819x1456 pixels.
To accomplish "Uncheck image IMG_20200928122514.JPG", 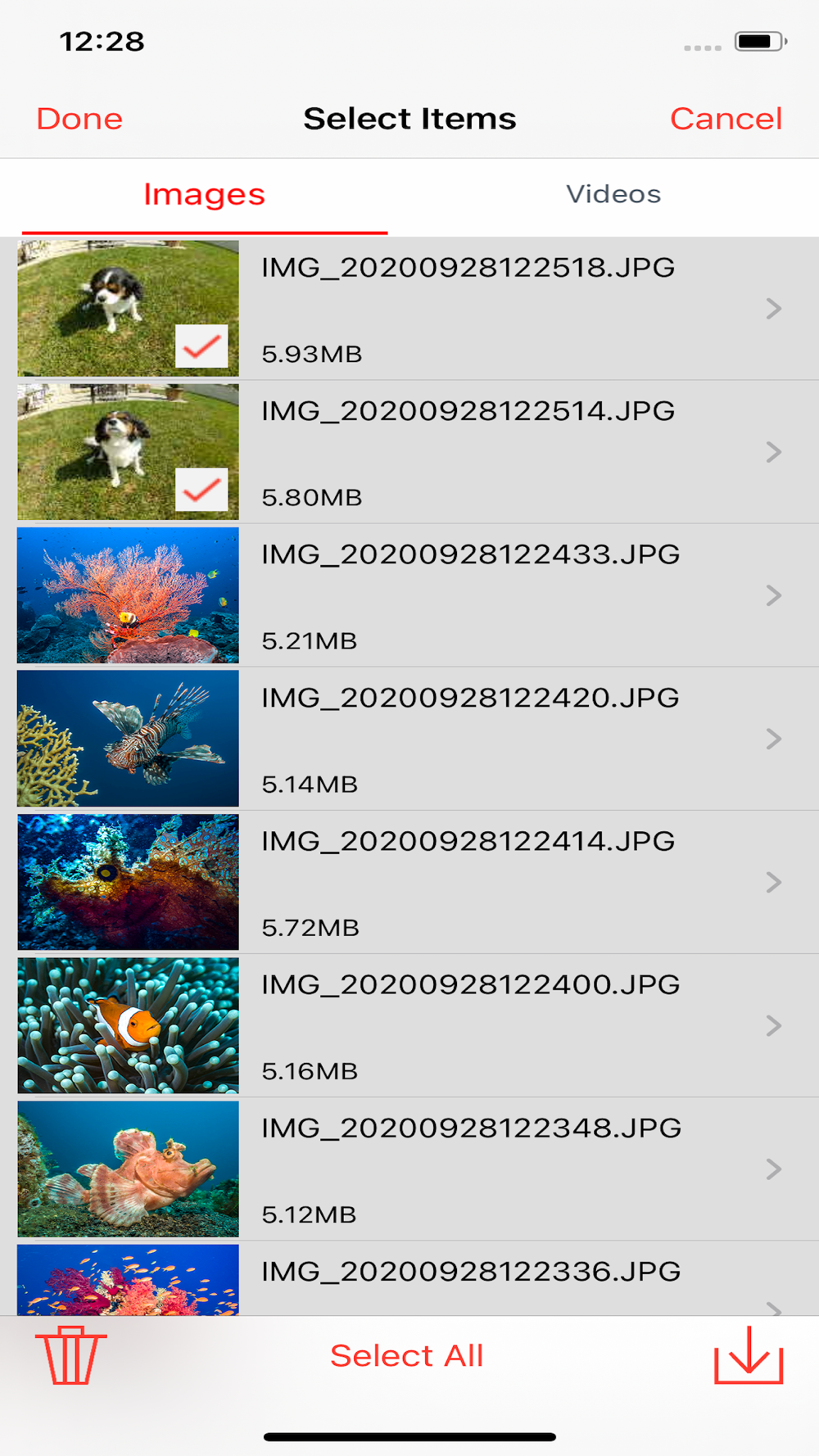I will tap(201, 490).
